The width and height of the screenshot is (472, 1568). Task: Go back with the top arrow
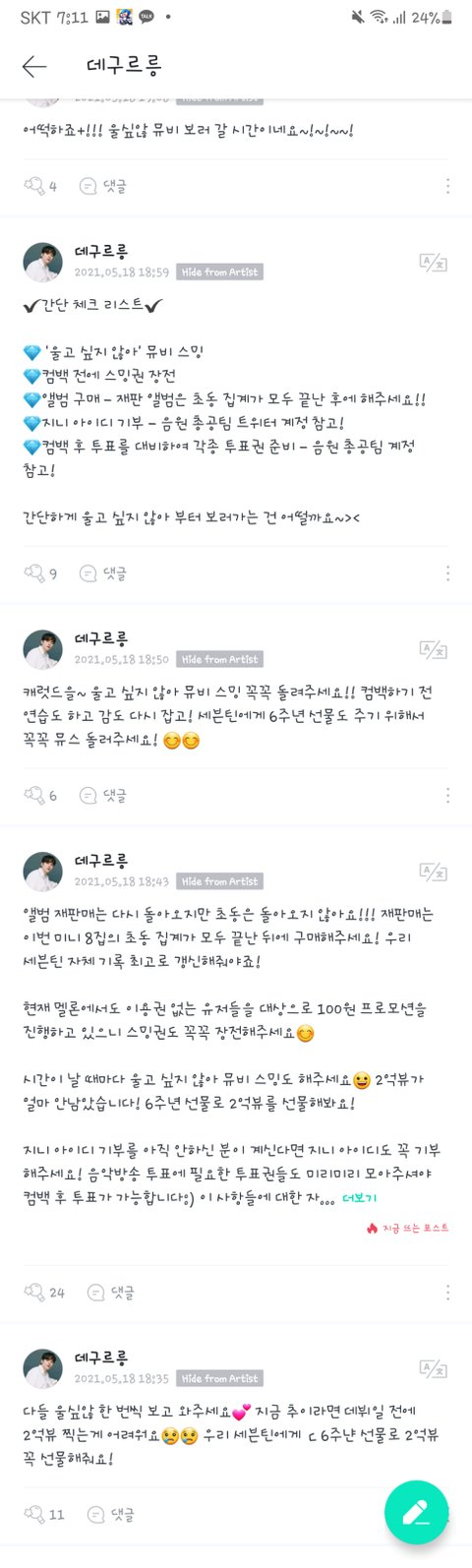coord(34,66)
